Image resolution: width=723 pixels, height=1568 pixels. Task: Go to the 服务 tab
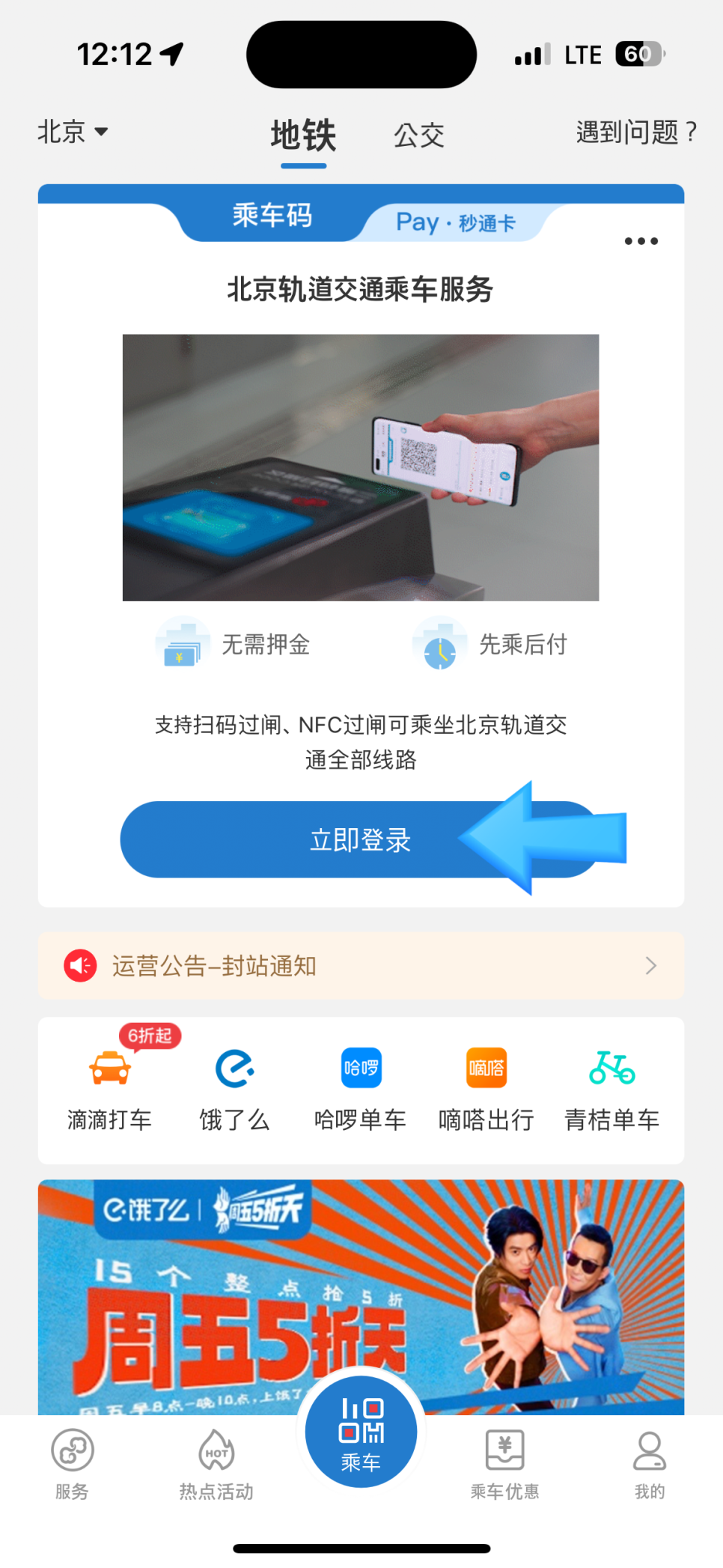coord(72,1464)
